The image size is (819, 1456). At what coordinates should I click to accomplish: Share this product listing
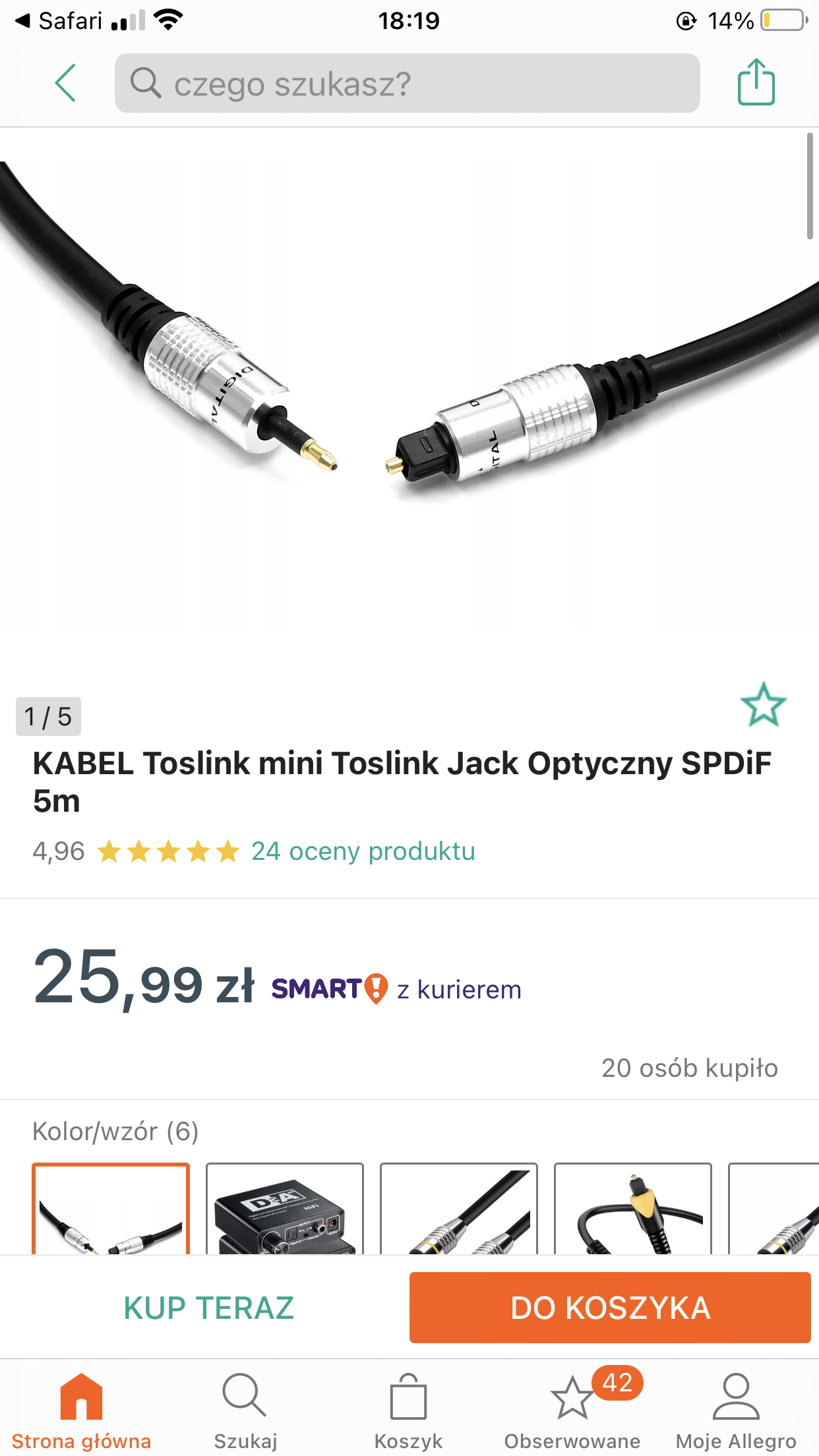pos(756,82)
